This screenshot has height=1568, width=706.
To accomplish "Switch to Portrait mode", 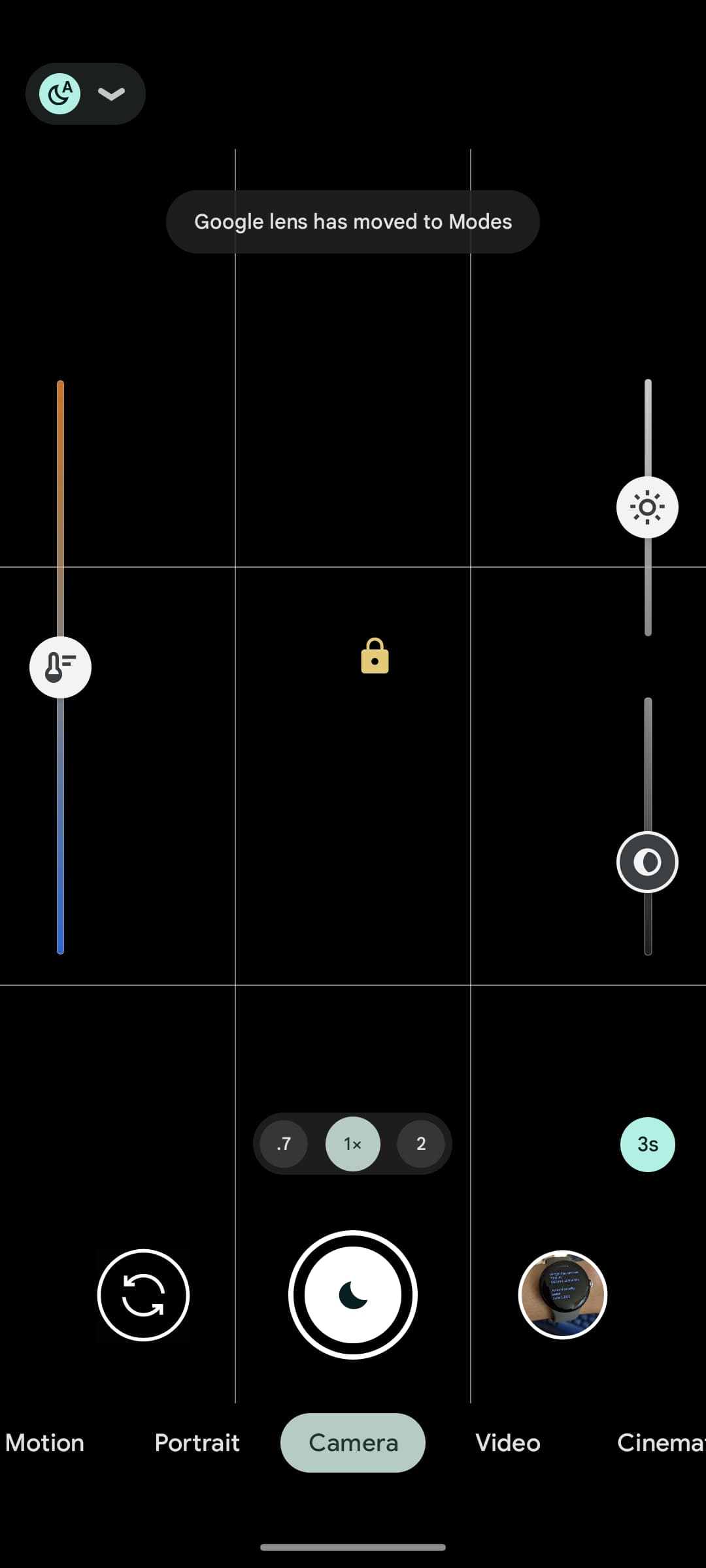I will [197, 1443].
